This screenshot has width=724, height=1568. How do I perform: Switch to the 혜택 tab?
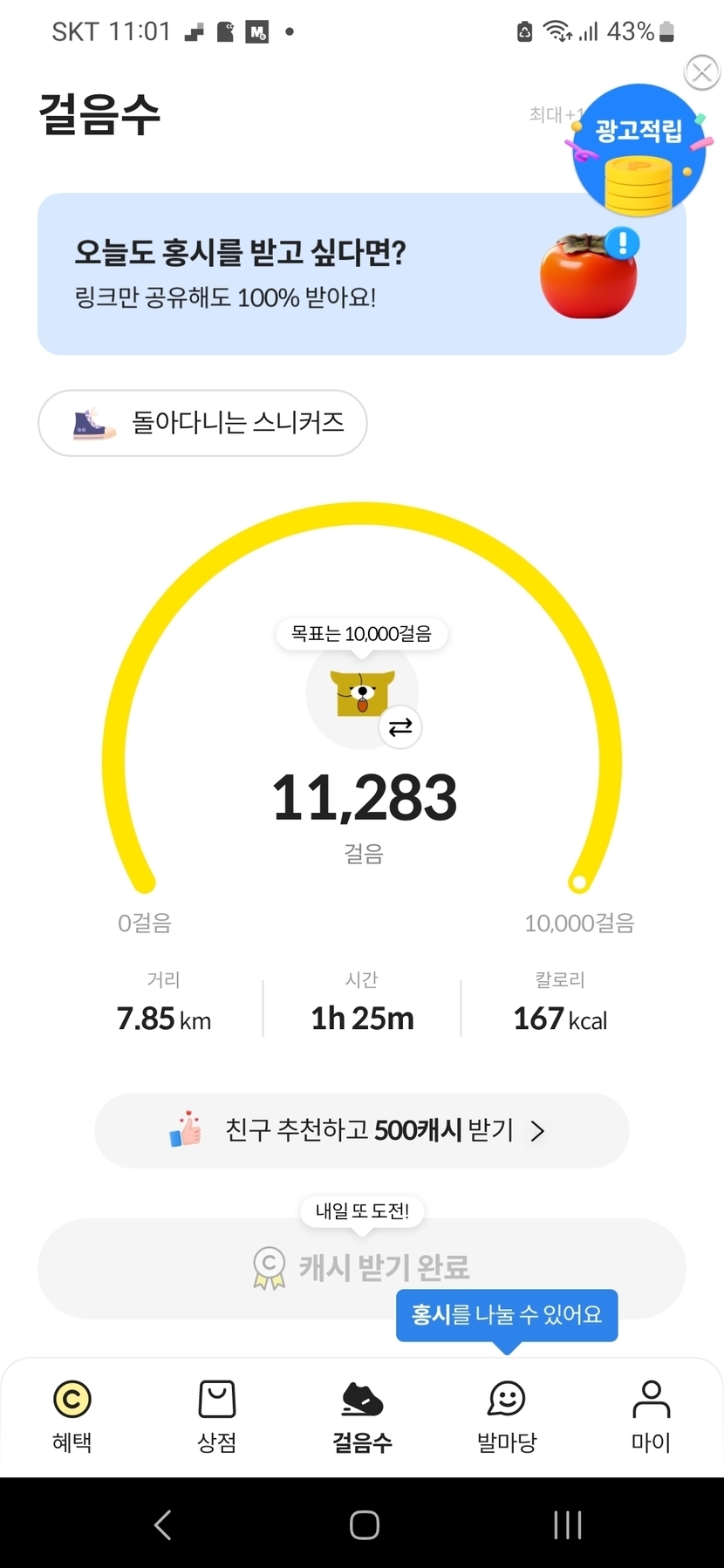pos(72,1415)
